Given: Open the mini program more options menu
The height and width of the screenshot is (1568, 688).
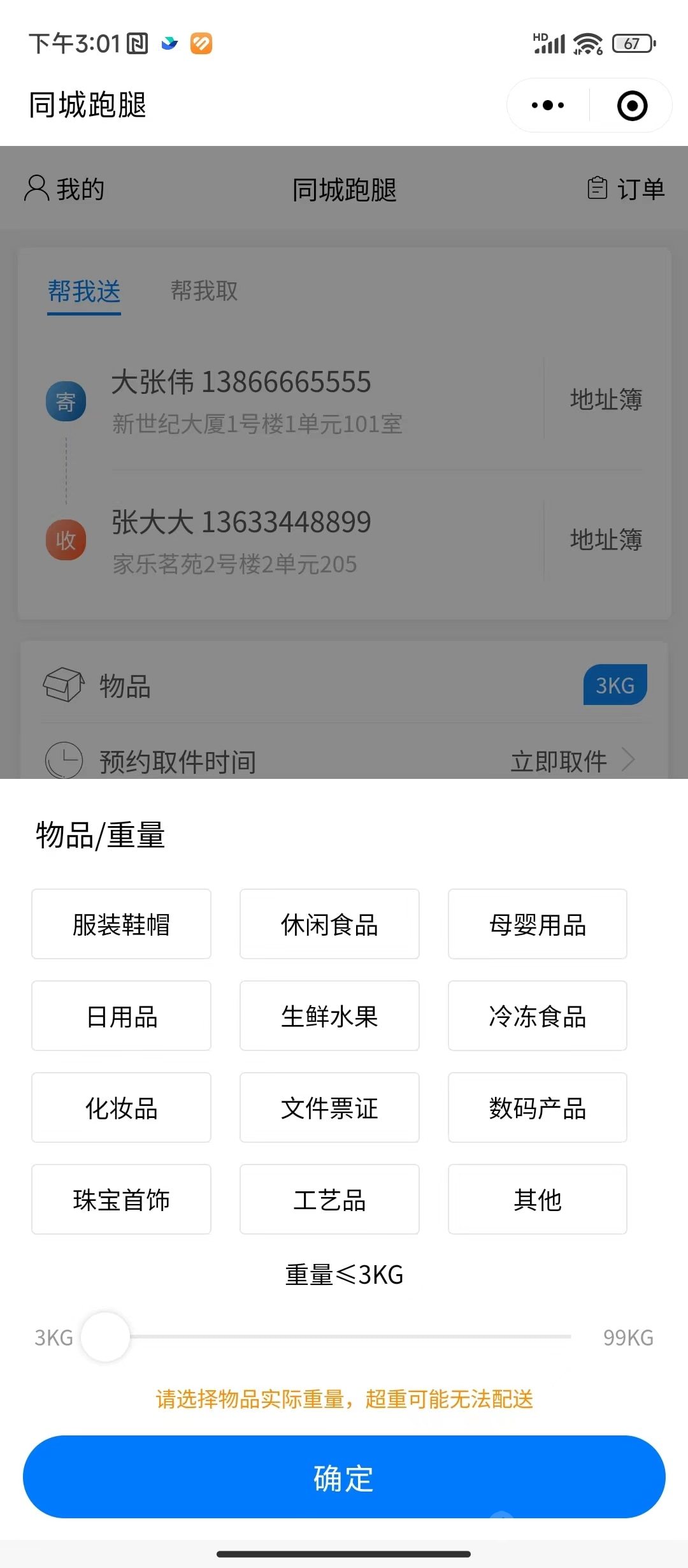Looking at the screenshot, I should (x=548, y=105).
